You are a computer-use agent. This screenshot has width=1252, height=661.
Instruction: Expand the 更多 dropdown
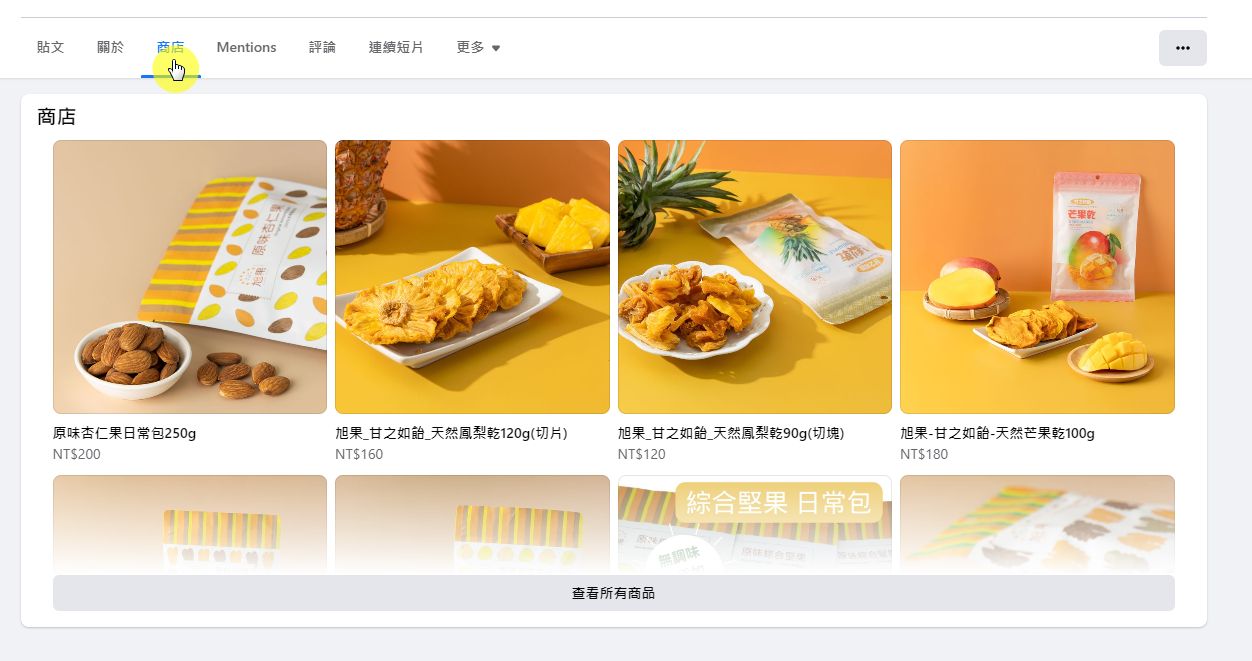(x=478, y=47)
